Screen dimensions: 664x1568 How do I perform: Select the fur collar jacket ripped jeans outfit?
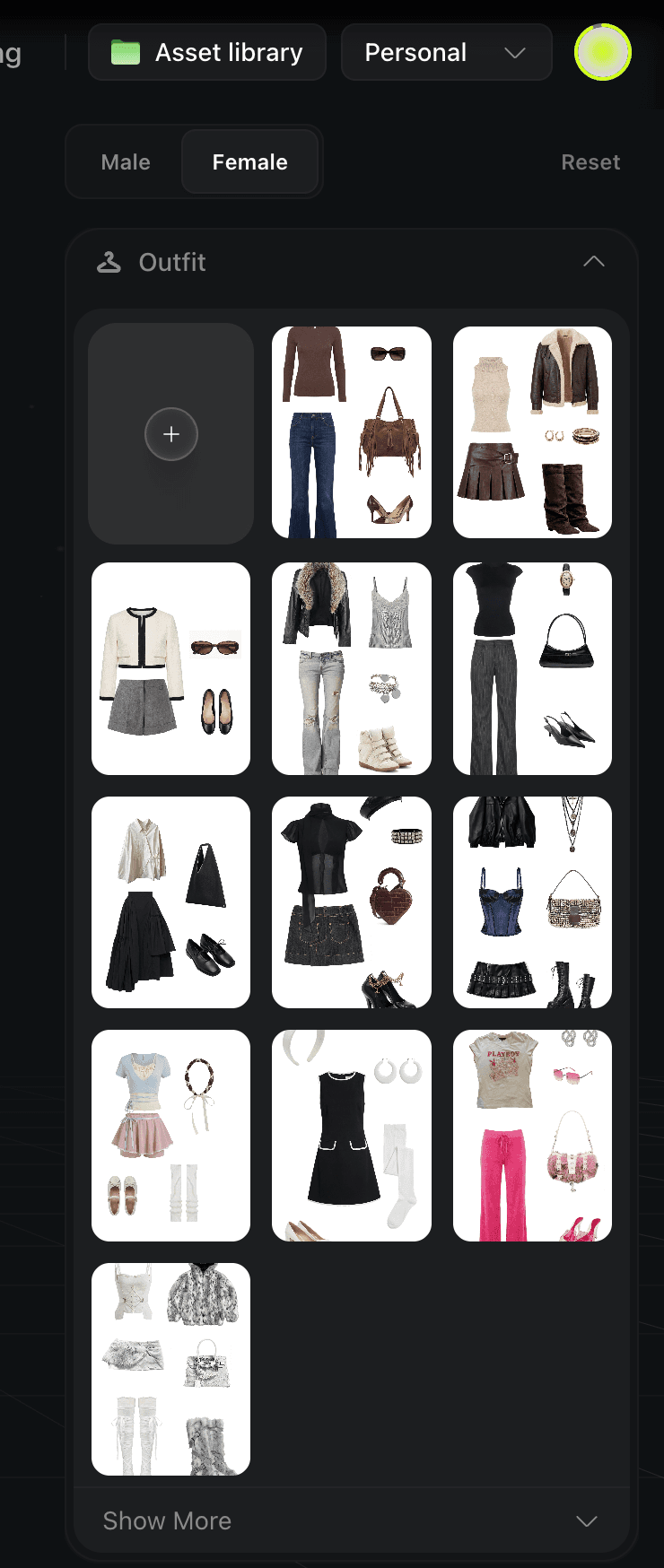pyautogui.click(x=351, y=668)
